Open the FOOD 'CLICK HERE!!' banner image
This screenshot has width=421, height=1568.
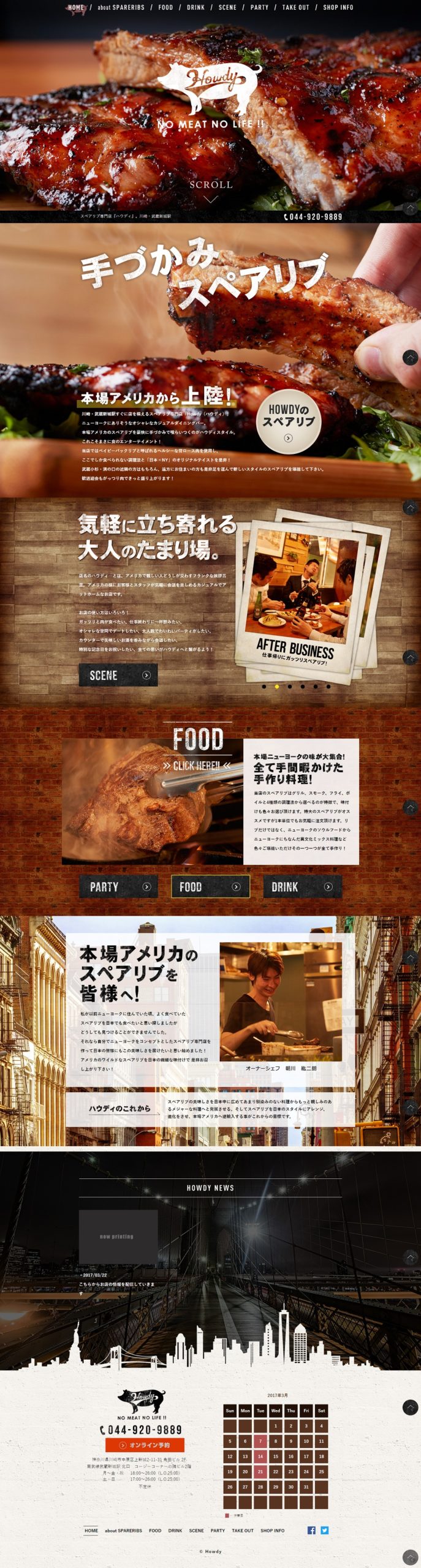point(153,801)
